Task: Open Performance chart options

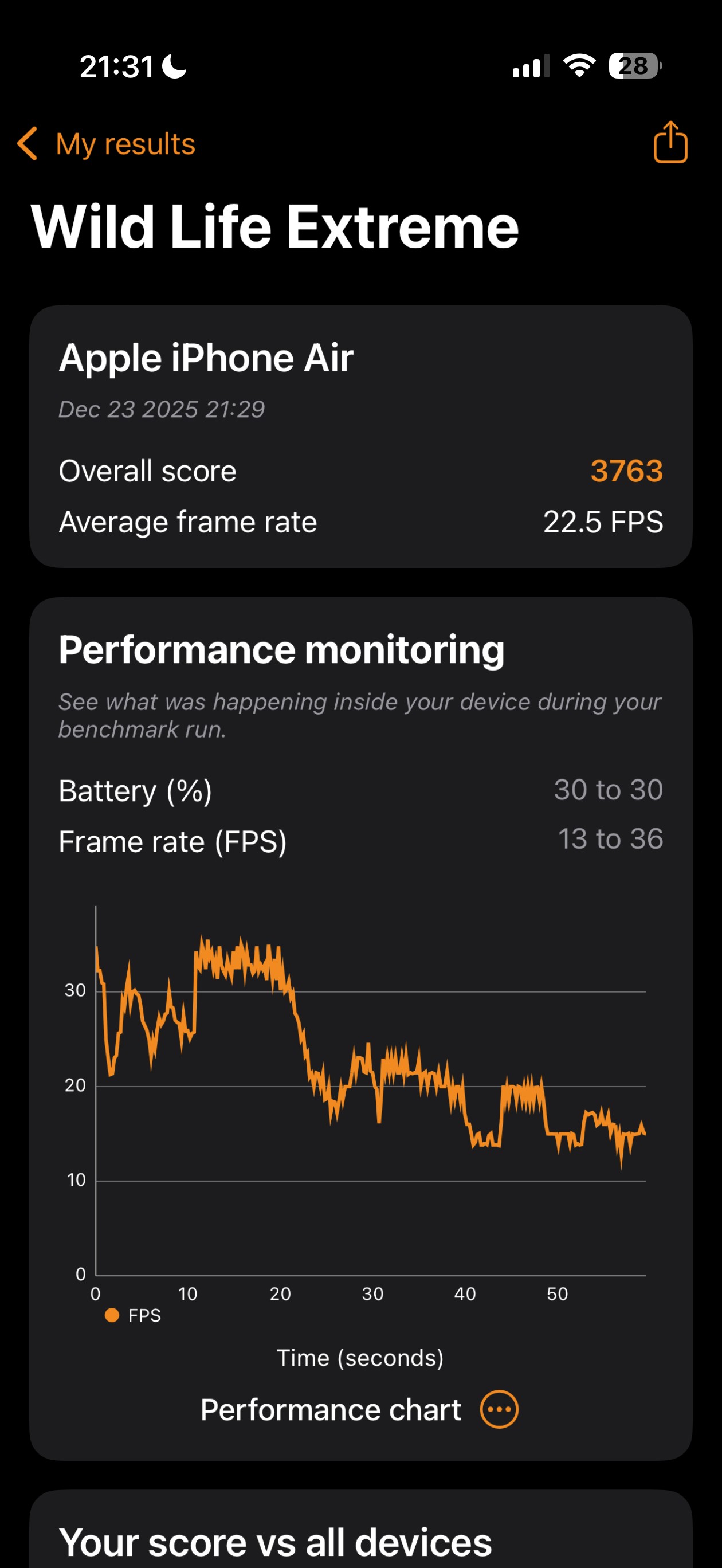Action: tap(499, 1409)
